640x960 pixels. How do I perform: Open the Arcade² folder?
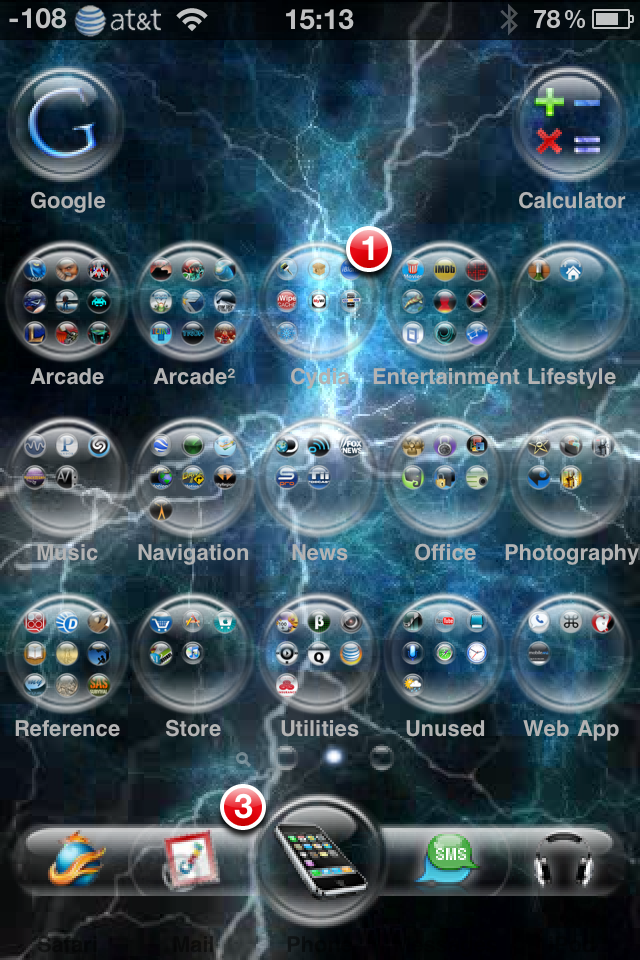193,303
